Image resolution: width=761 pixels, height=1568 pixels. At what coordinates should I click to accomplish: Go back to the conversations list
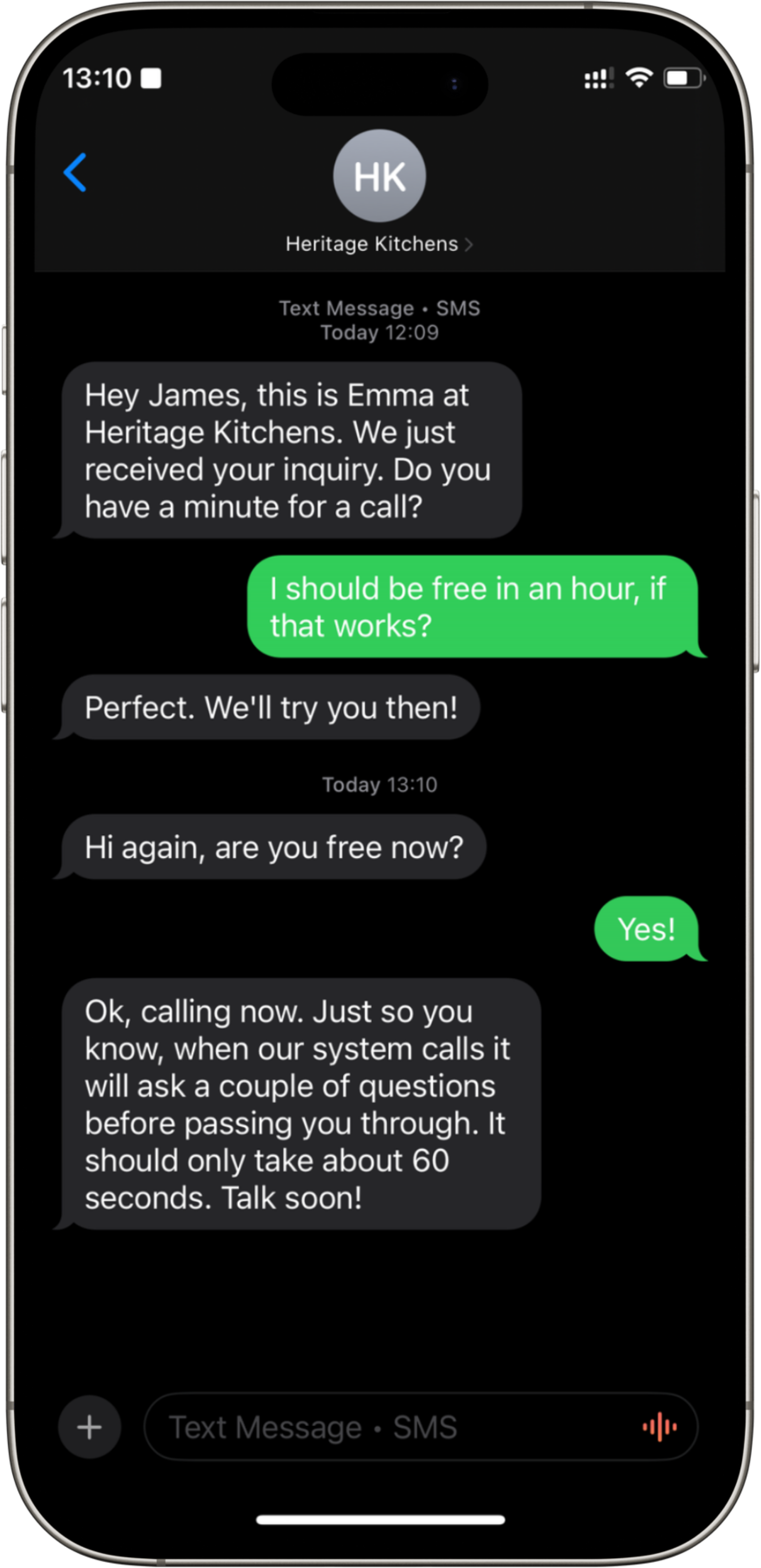pos(75,172)
